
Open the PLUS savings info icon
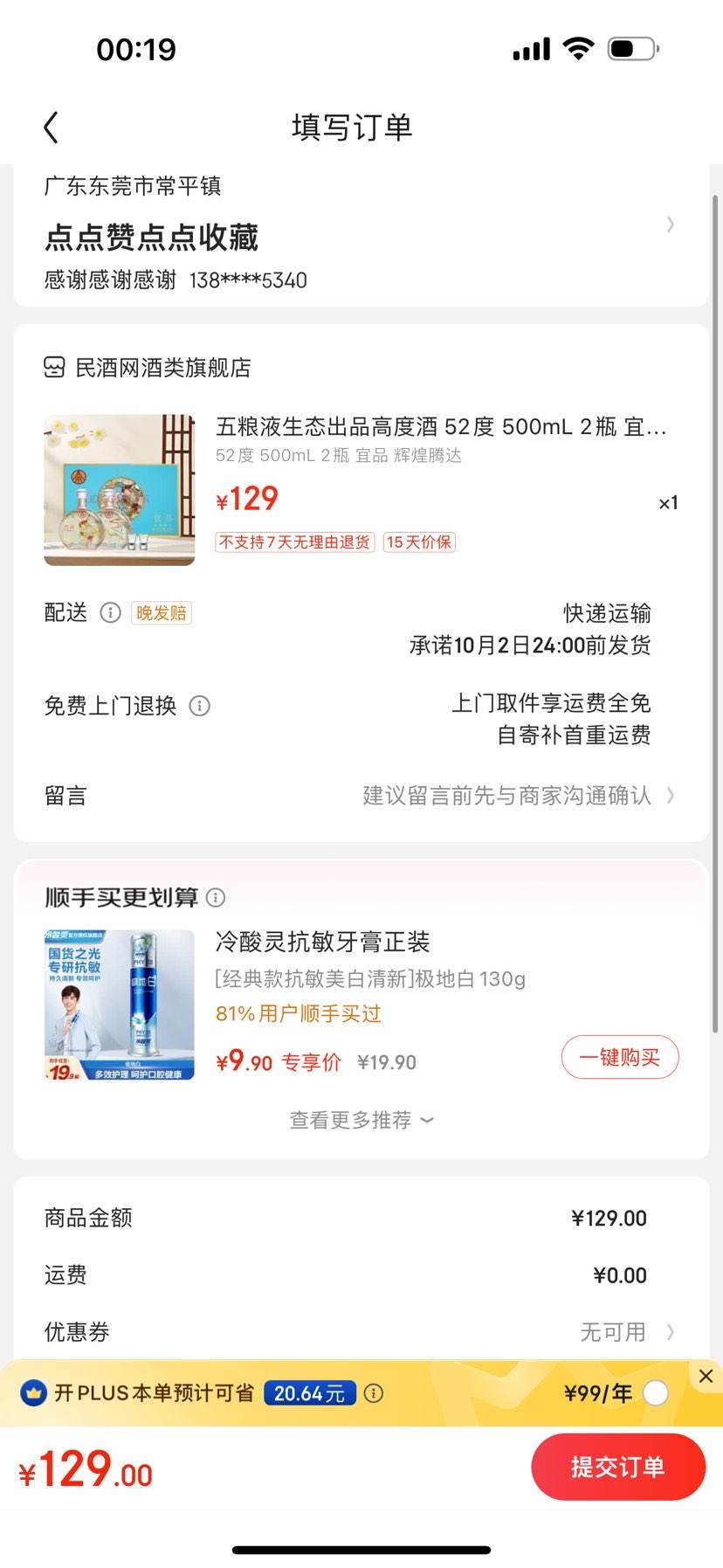tap(375, 1393)
